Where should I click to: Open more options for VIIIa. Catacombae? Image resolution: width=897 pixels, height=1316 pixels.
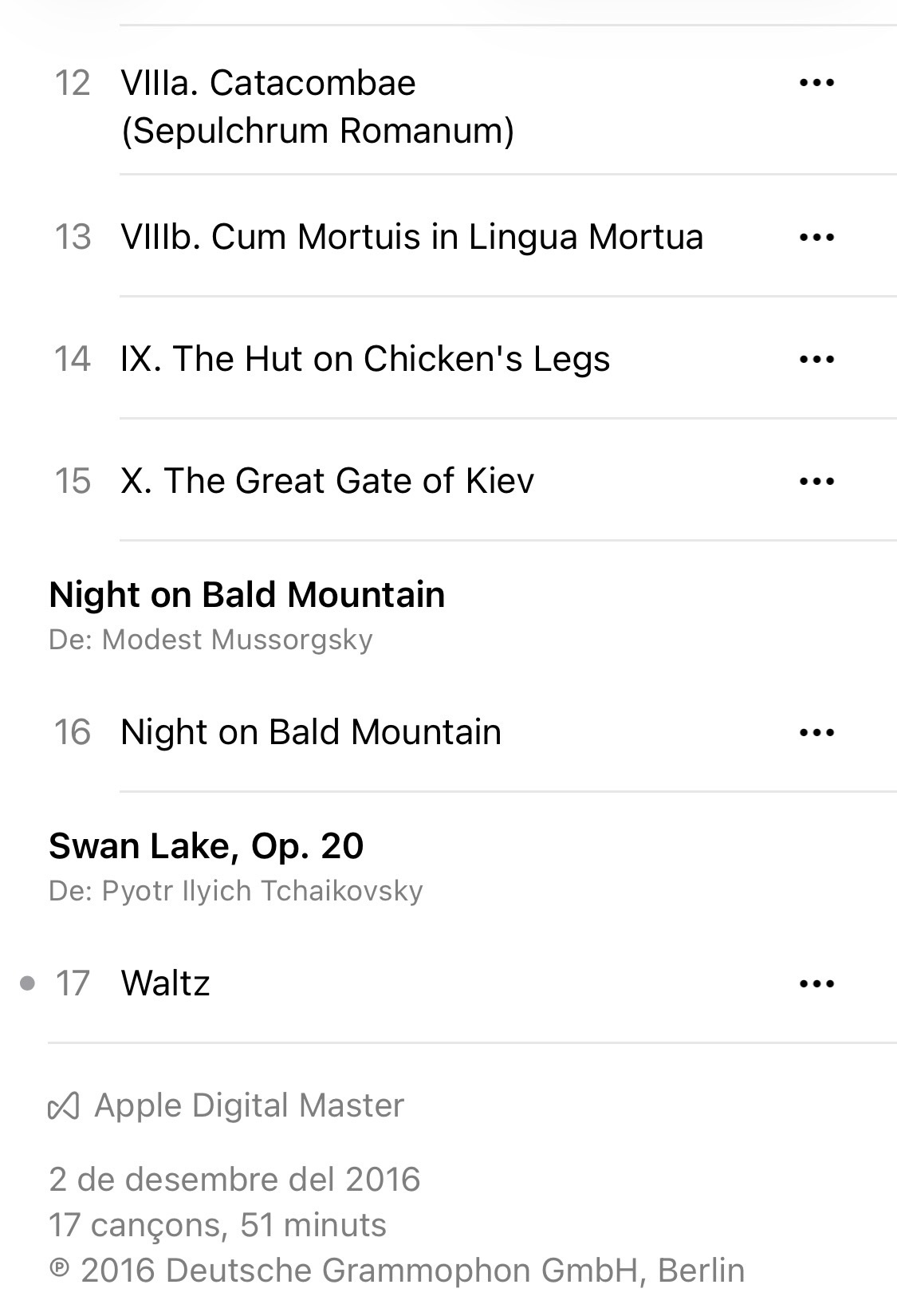(816, 82)
